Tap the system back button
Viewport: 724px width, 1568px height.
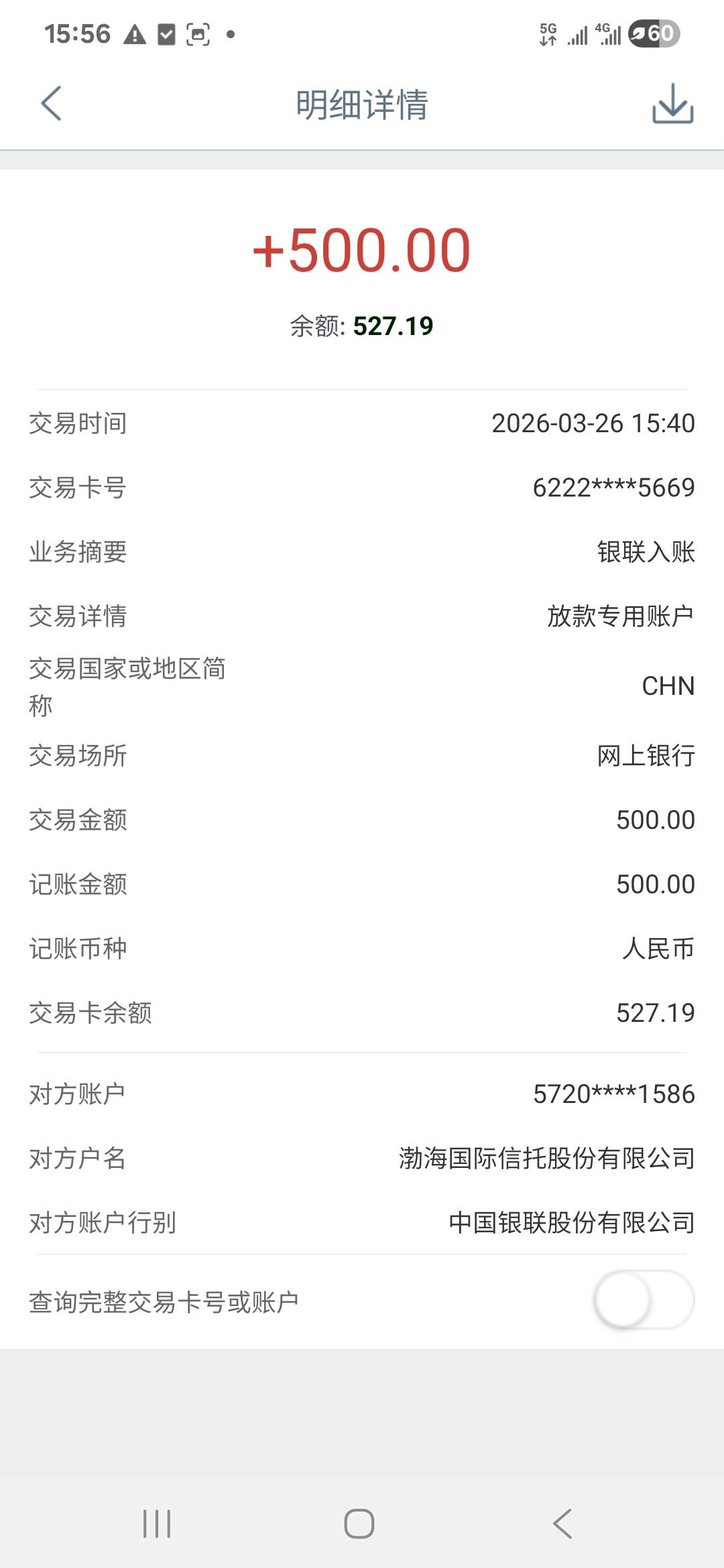[562, 1523]
